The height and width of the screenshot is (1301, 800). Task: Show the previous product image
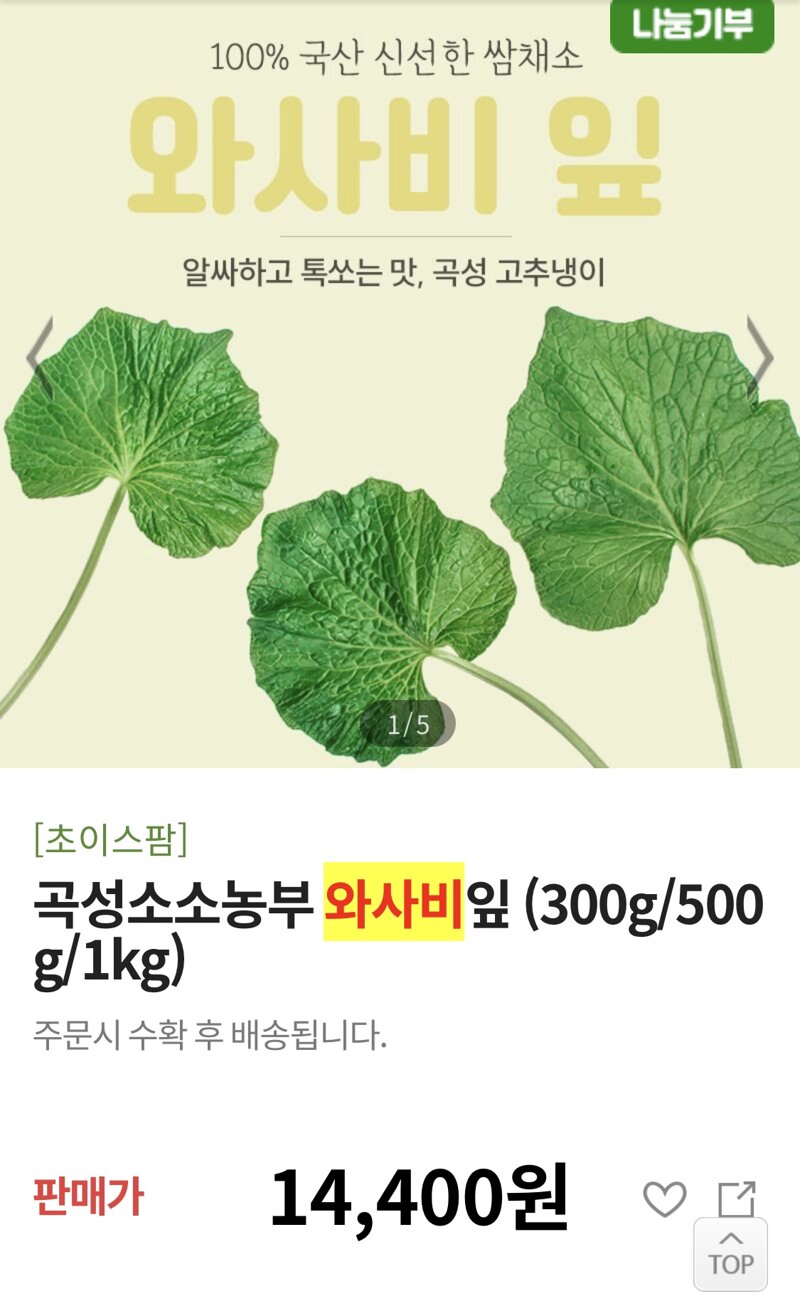tap(38, 358)
